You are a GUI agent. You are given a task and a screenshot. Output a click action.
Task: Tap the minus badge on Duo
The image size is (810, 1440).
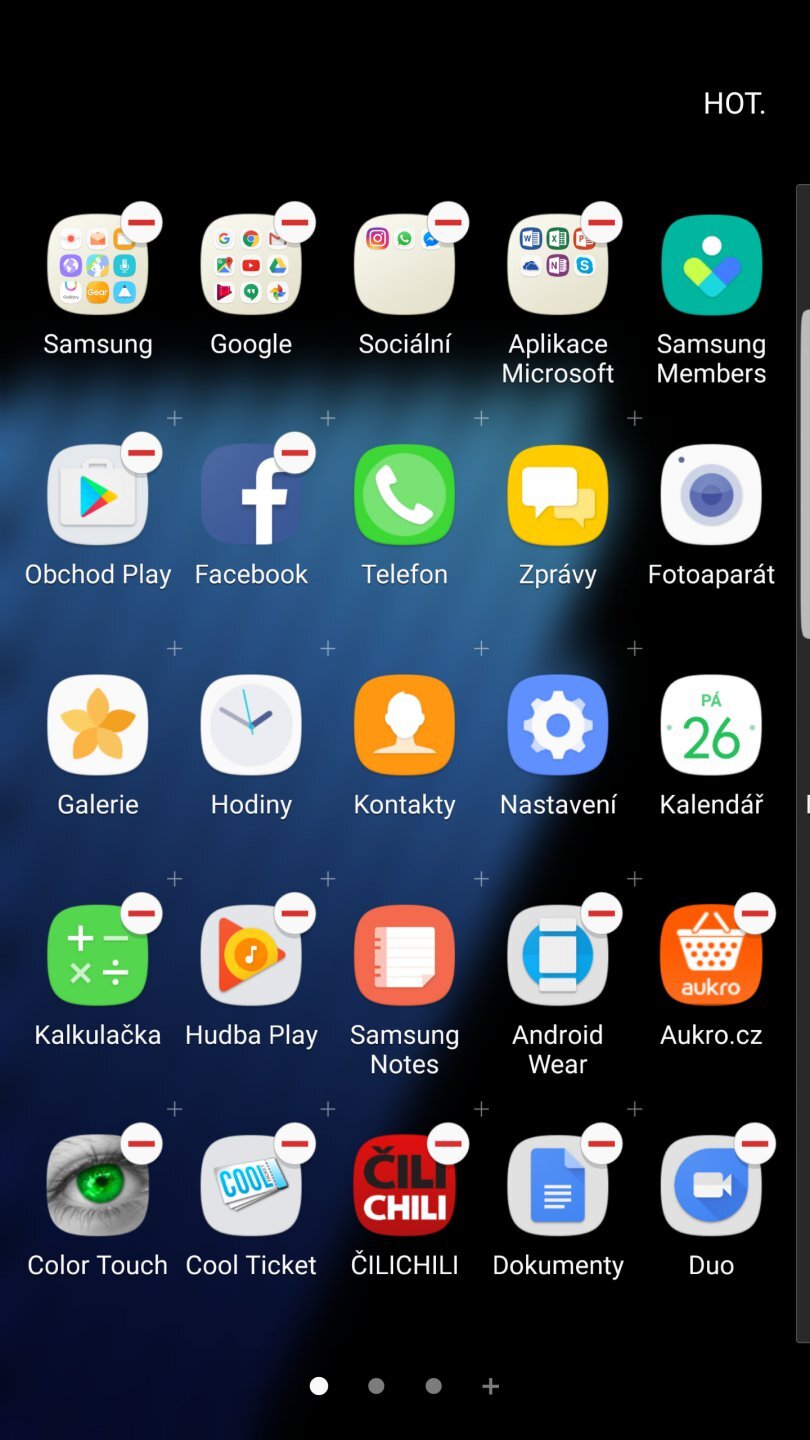coord(755,1143)
